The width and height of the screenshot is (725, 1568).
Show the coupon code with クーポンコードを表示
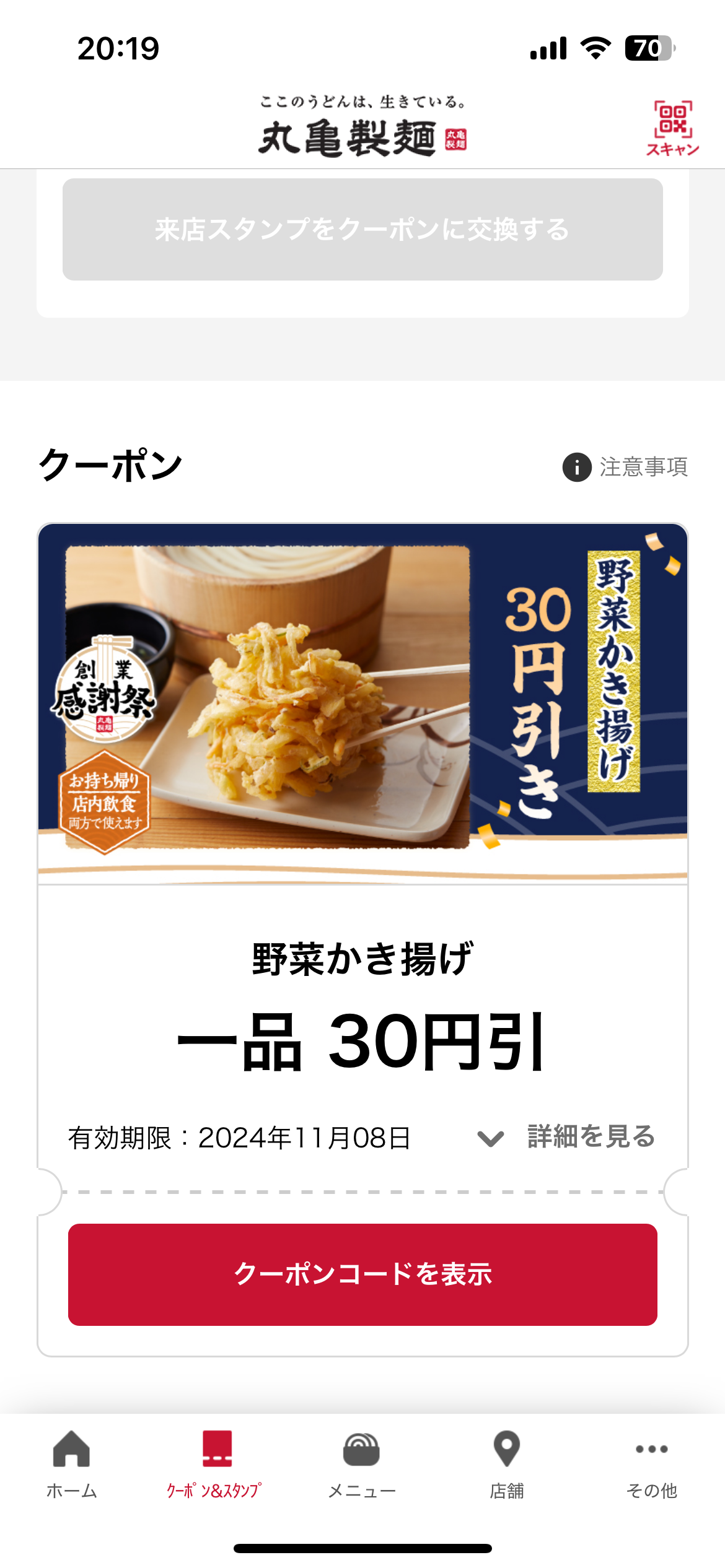pos(362,1274)
